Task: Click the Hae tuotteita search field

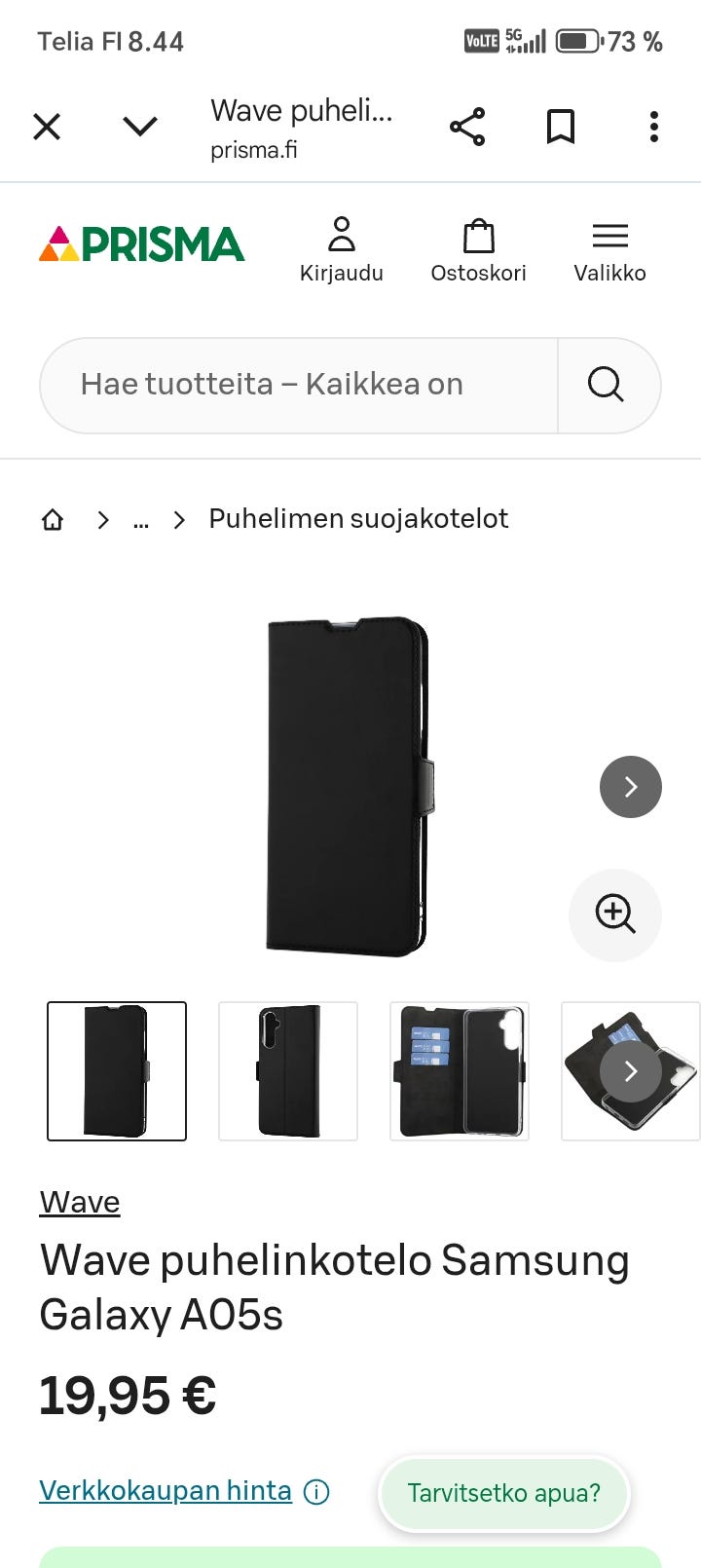Action: click(292, 384)
